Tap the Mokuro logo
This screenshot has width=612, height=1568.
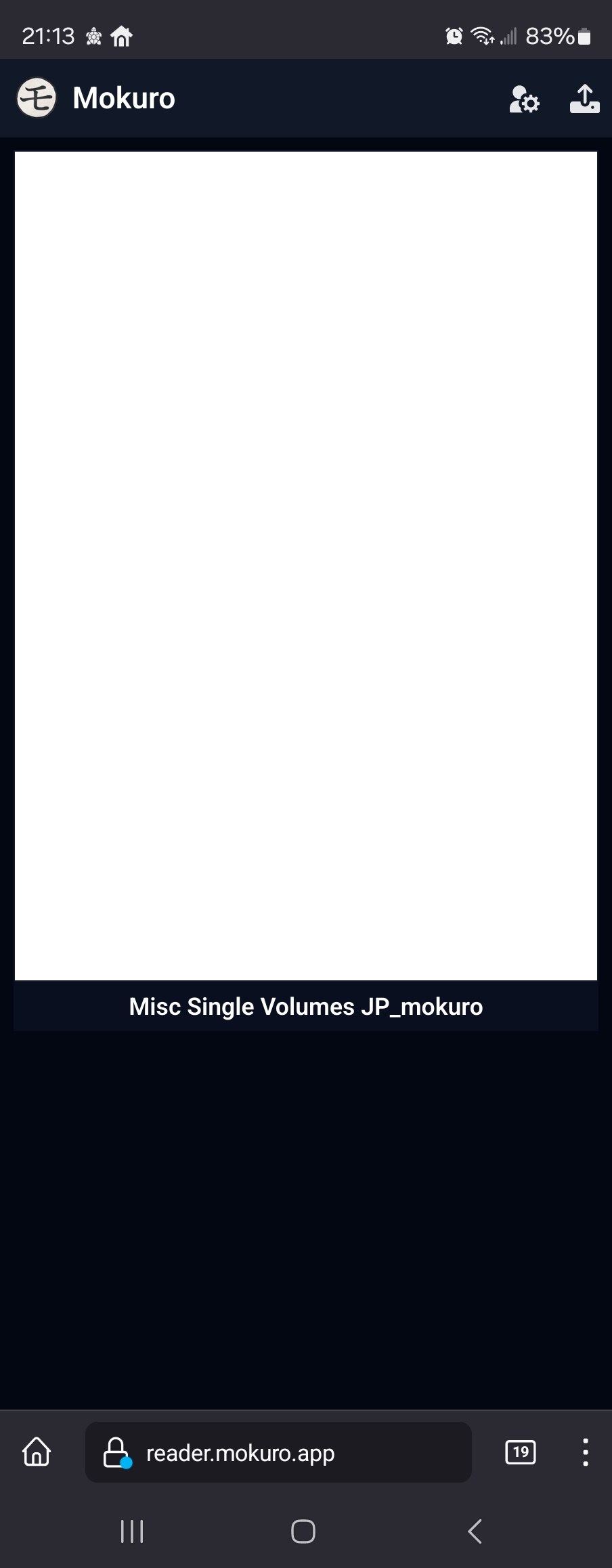pos(37,98)
